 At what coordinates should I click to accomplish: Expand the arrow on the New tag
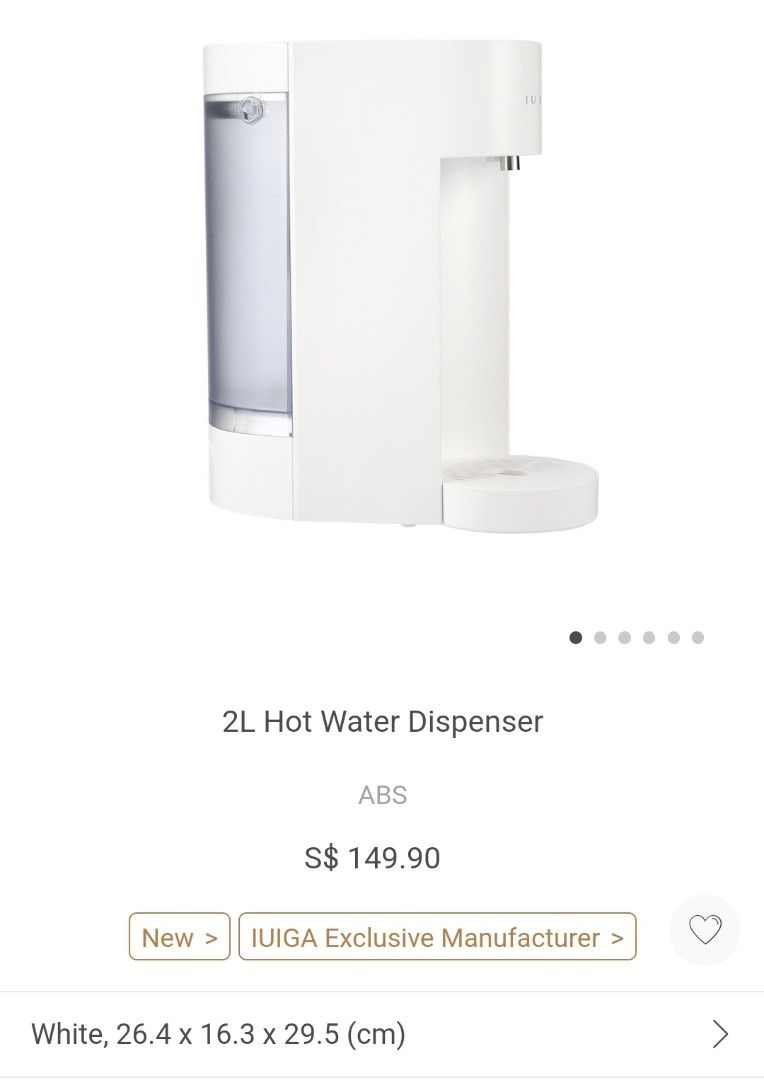210,937
